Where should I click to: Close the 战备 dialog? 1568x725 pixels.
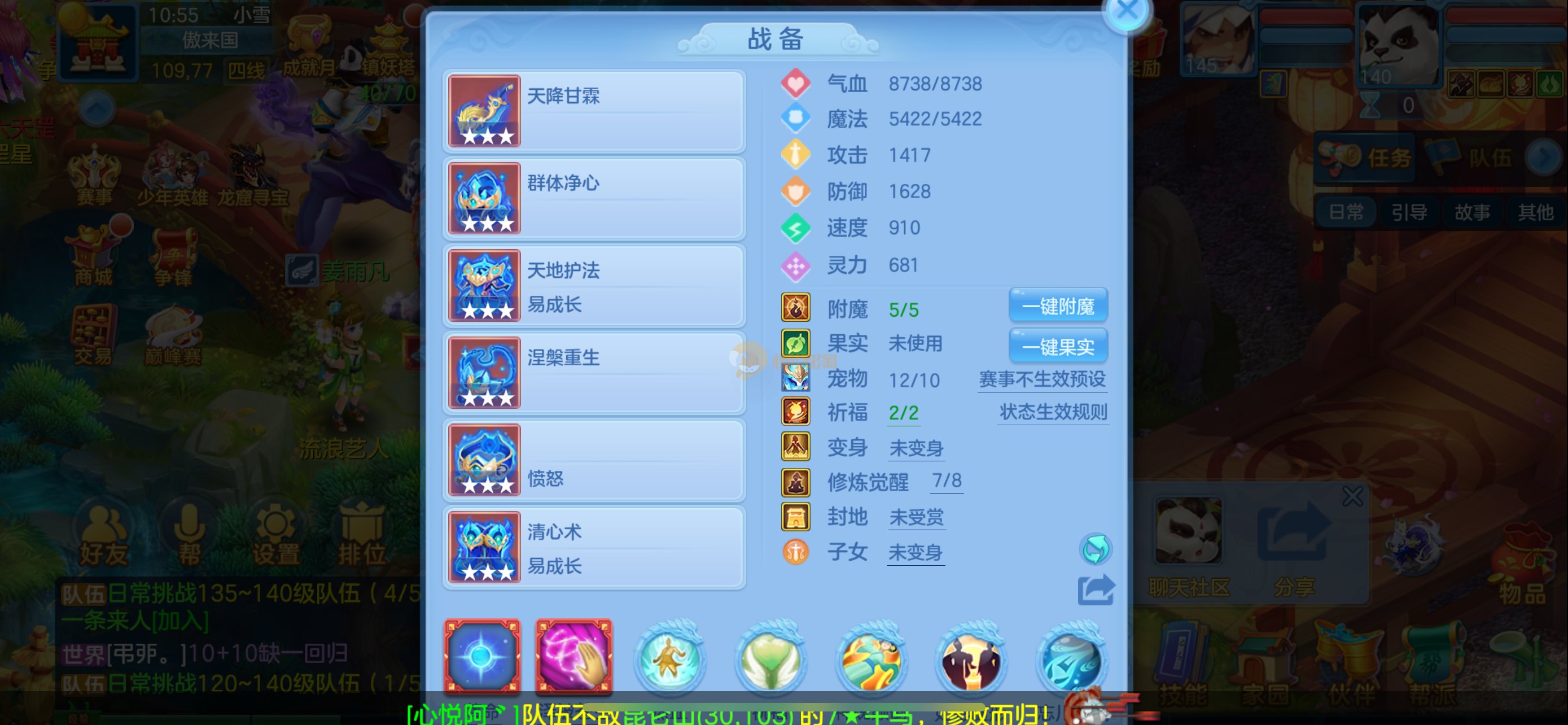(x=1127, y=12)
